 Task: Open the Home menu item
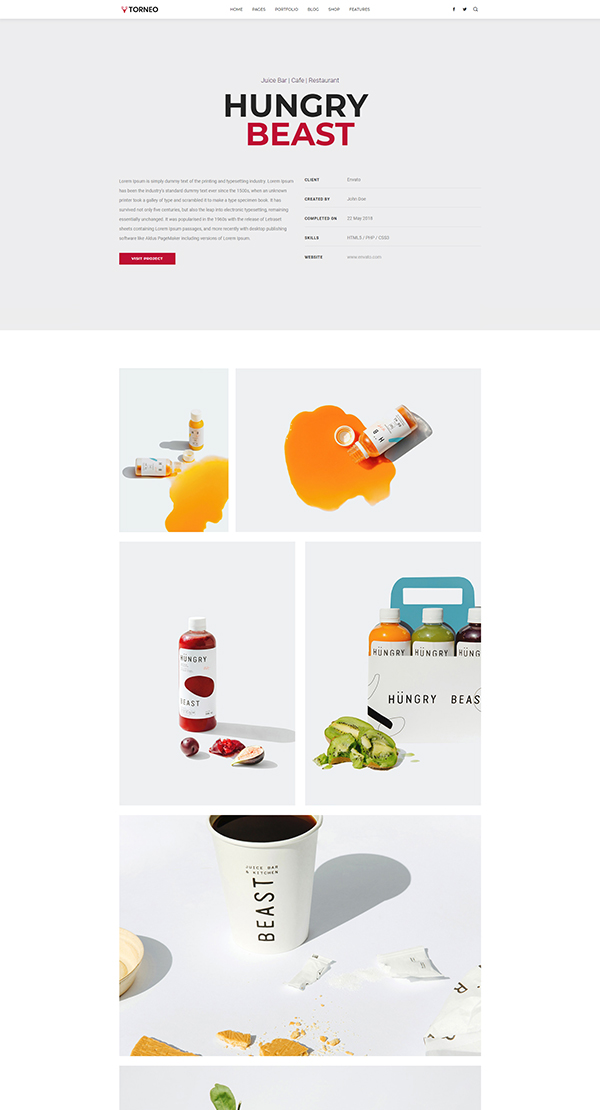pos(236,9)
